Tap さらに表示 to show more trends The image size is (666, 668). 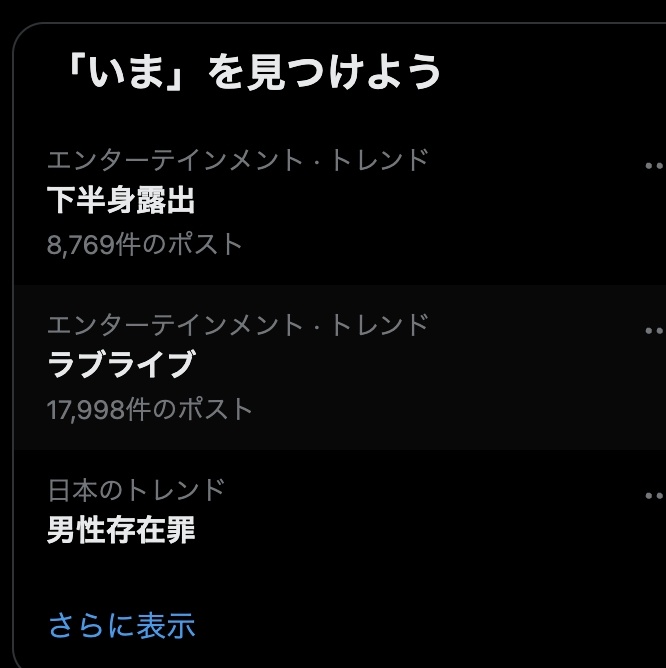coord(122,626)
